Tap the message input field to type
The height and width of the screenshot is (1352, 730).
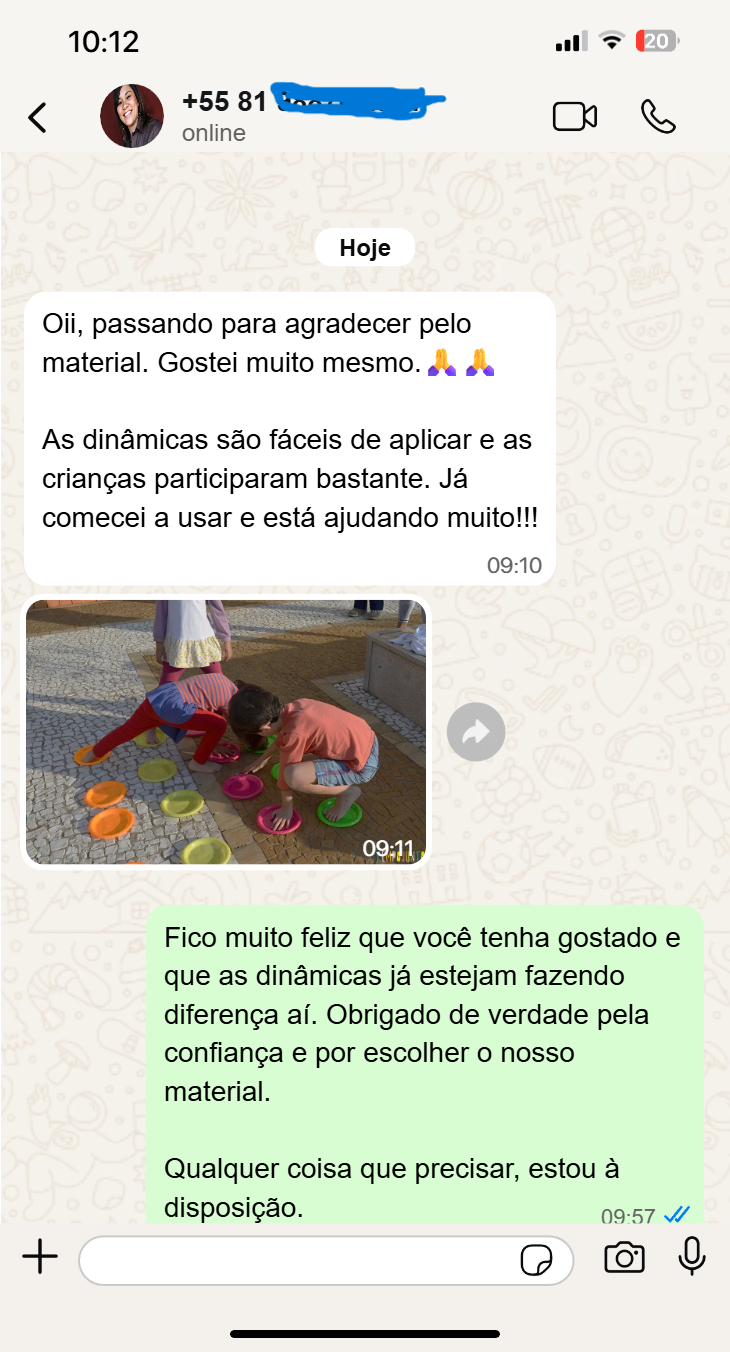pyautogui.click(x=300, y=1260)
